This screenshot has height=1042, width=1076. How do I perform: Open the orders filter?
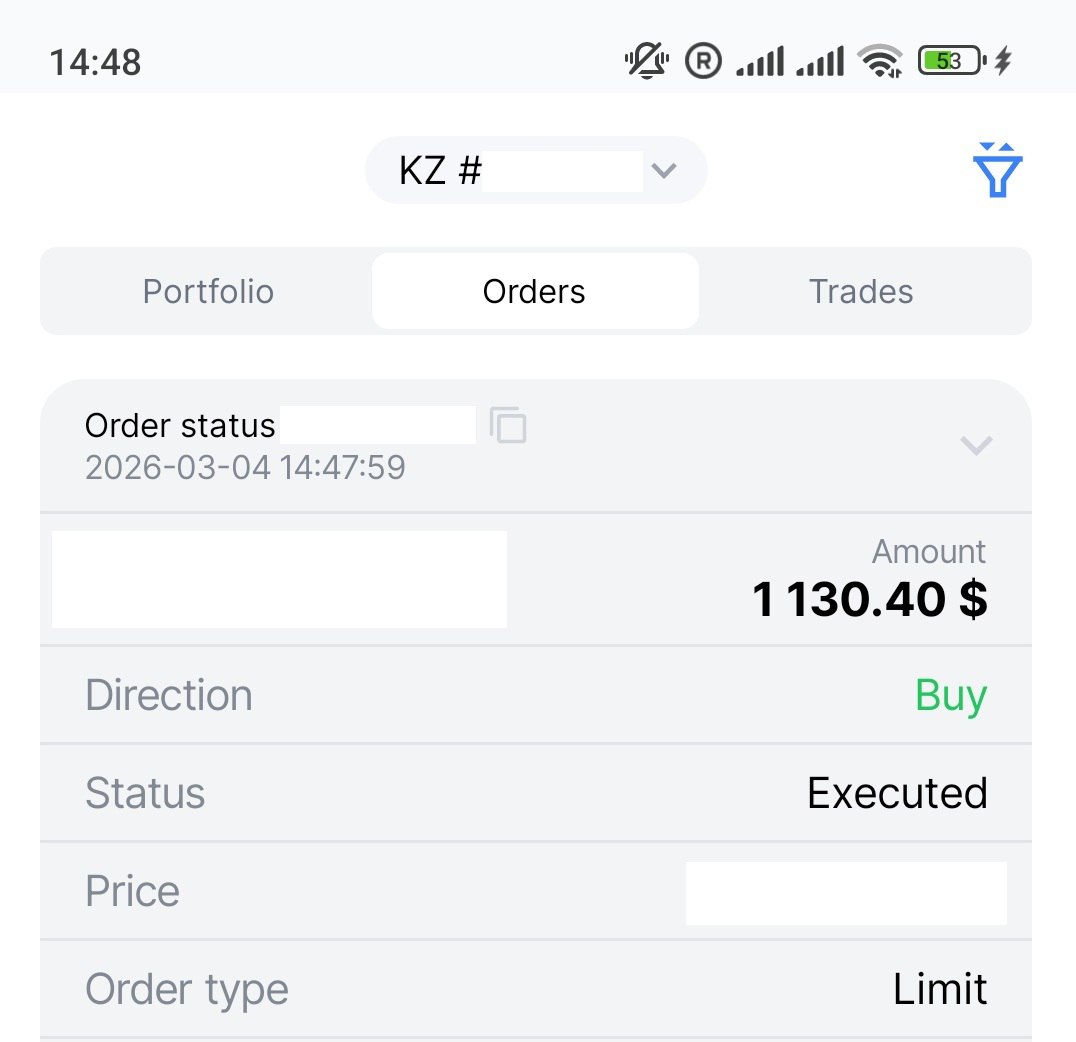pos(997,171)
